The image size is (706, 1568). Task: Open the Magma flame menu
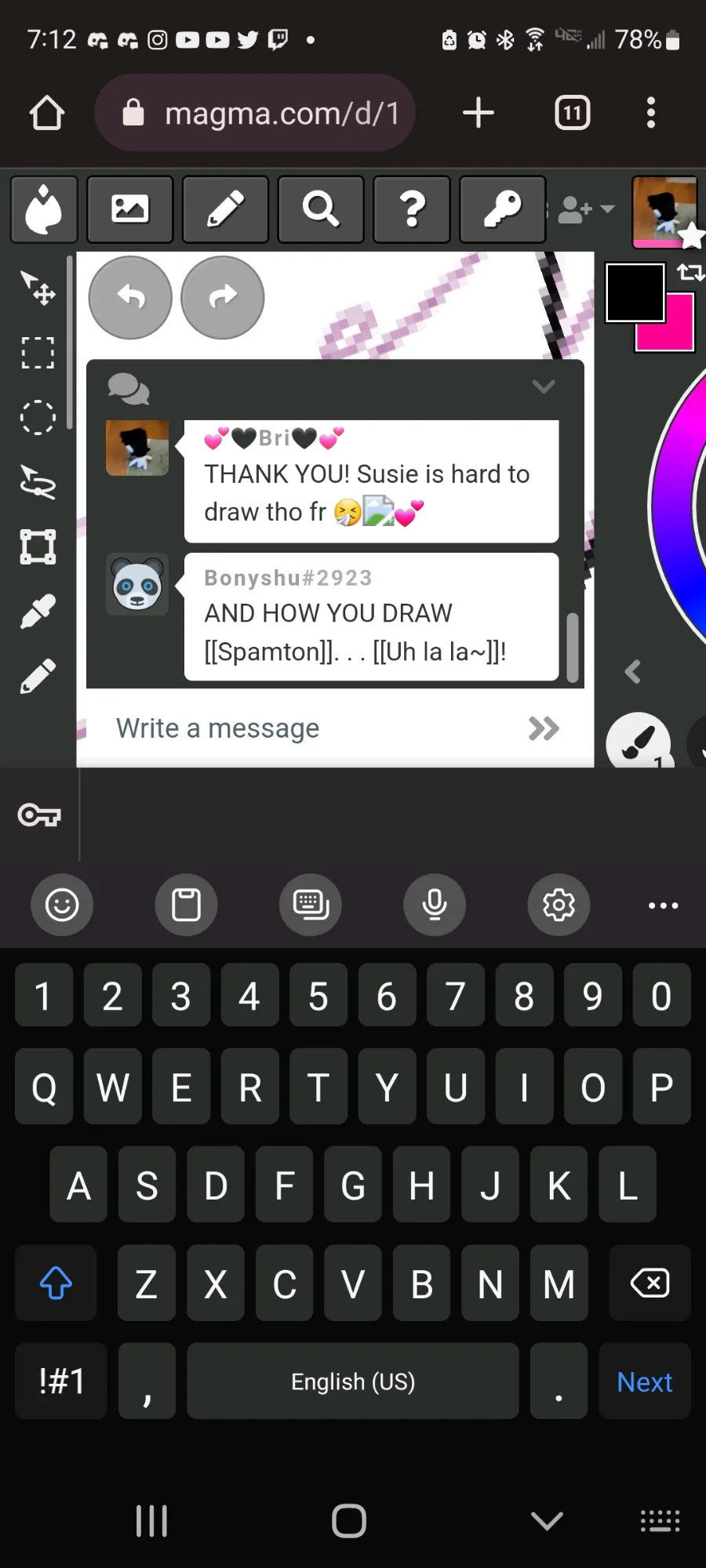tap(44, 209)
